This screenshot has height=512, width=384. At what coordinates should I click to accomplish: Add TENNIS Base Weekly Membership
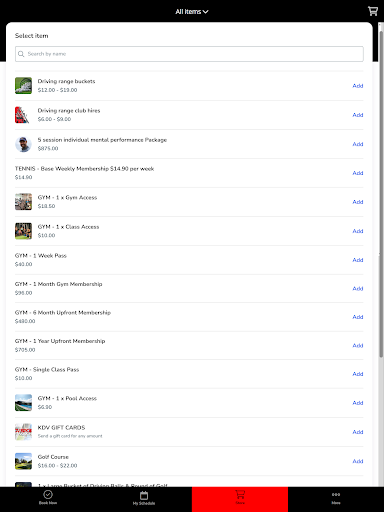(358, 173)
